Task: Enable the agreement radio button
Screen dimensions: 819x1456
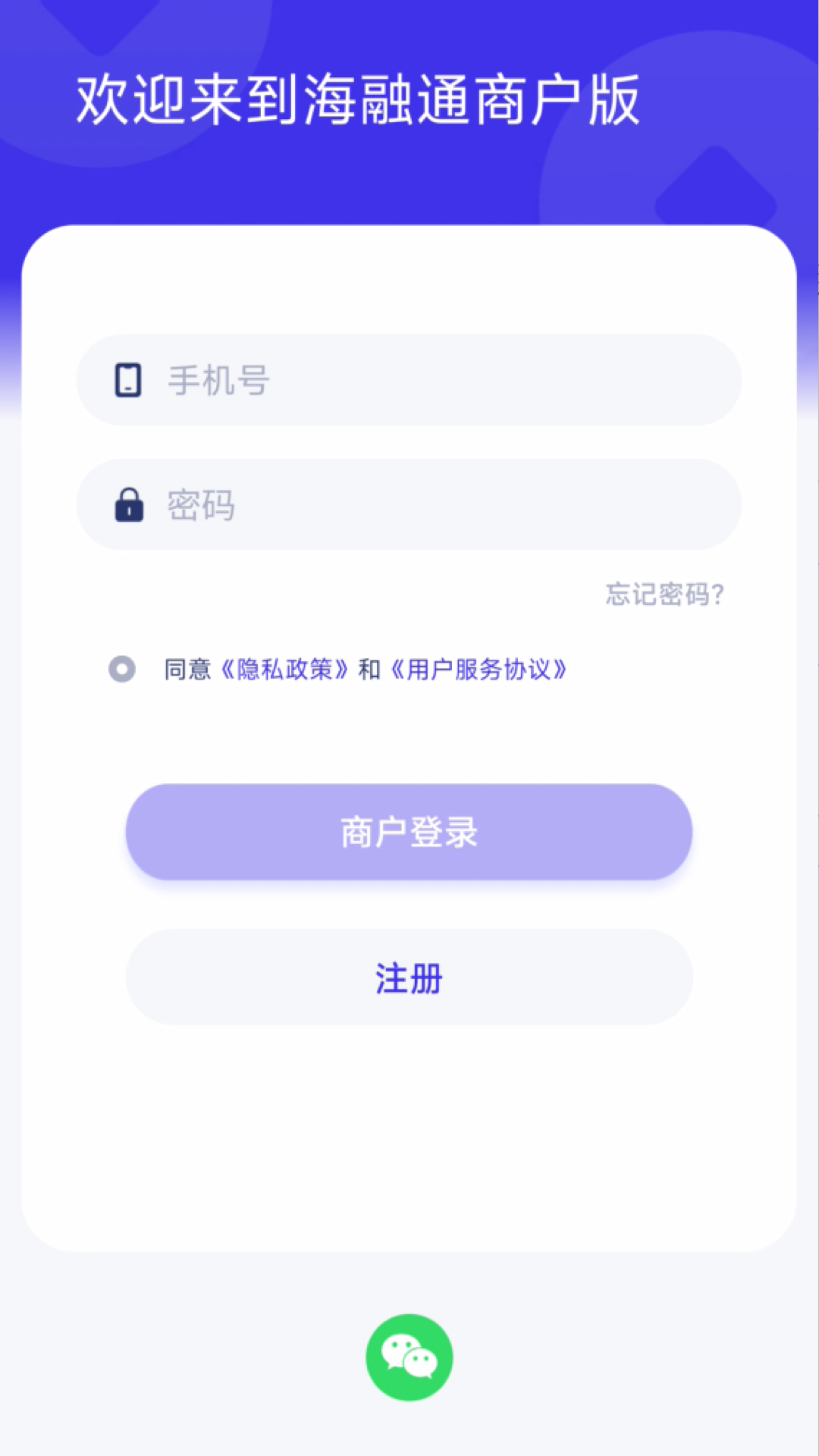Action: point(121,670)
